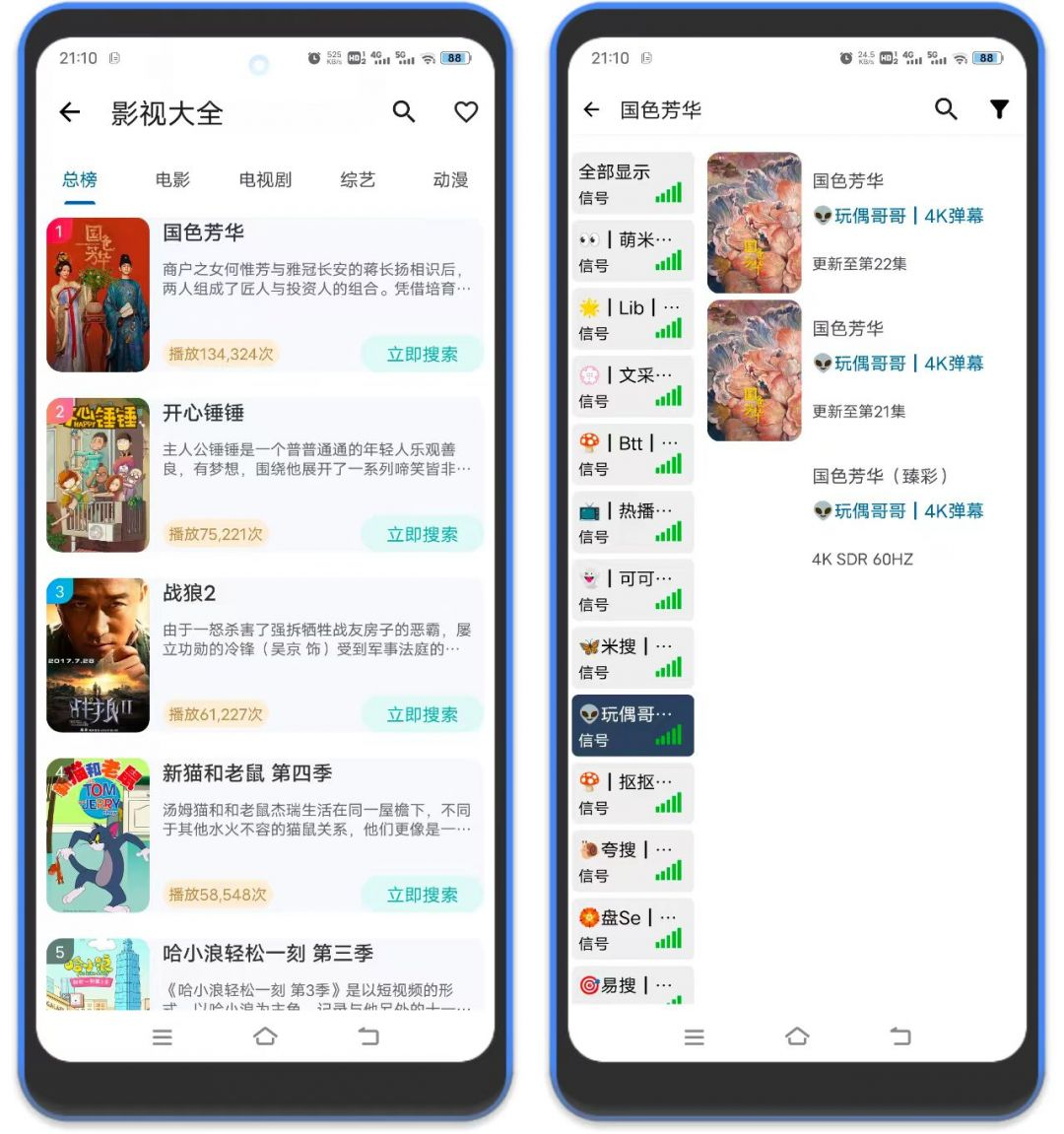1064x1134 pixels.
Task: Select the Btt mushroom icon source
Action: click(632, 454)
